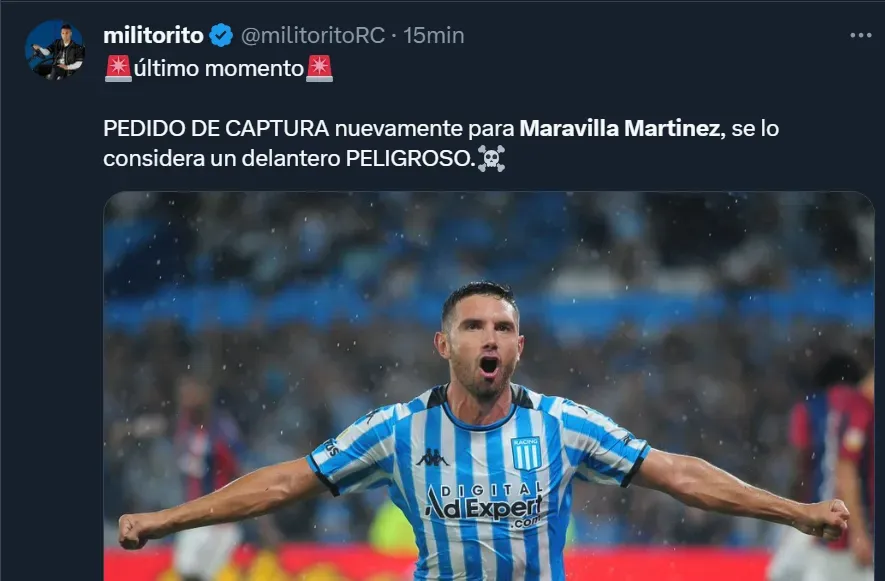The width and height of the screenshot is (885, 581).
Task: Open the @militoritoRC handle link
Action: (312, 35)
